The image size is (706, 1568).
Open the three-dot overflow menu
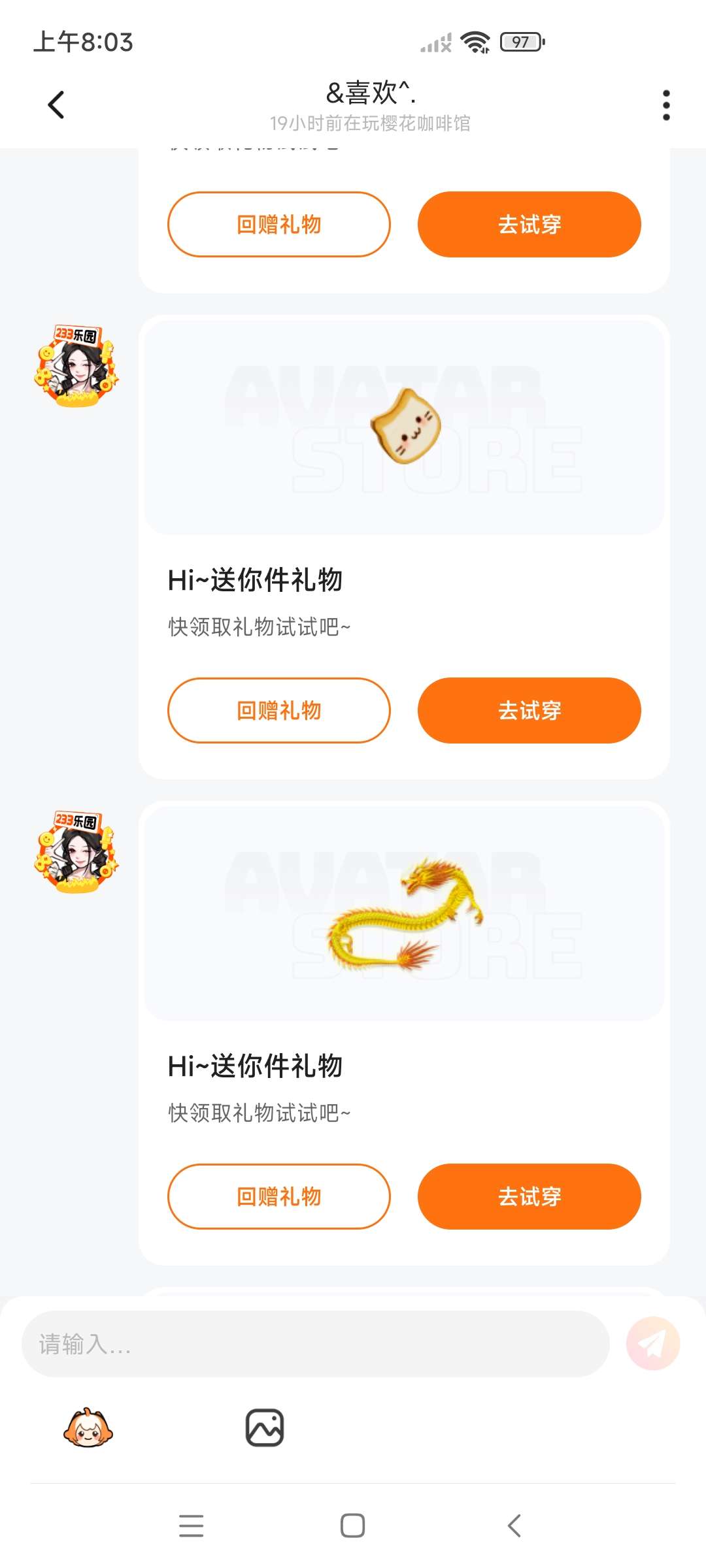(x=665, y=105)
